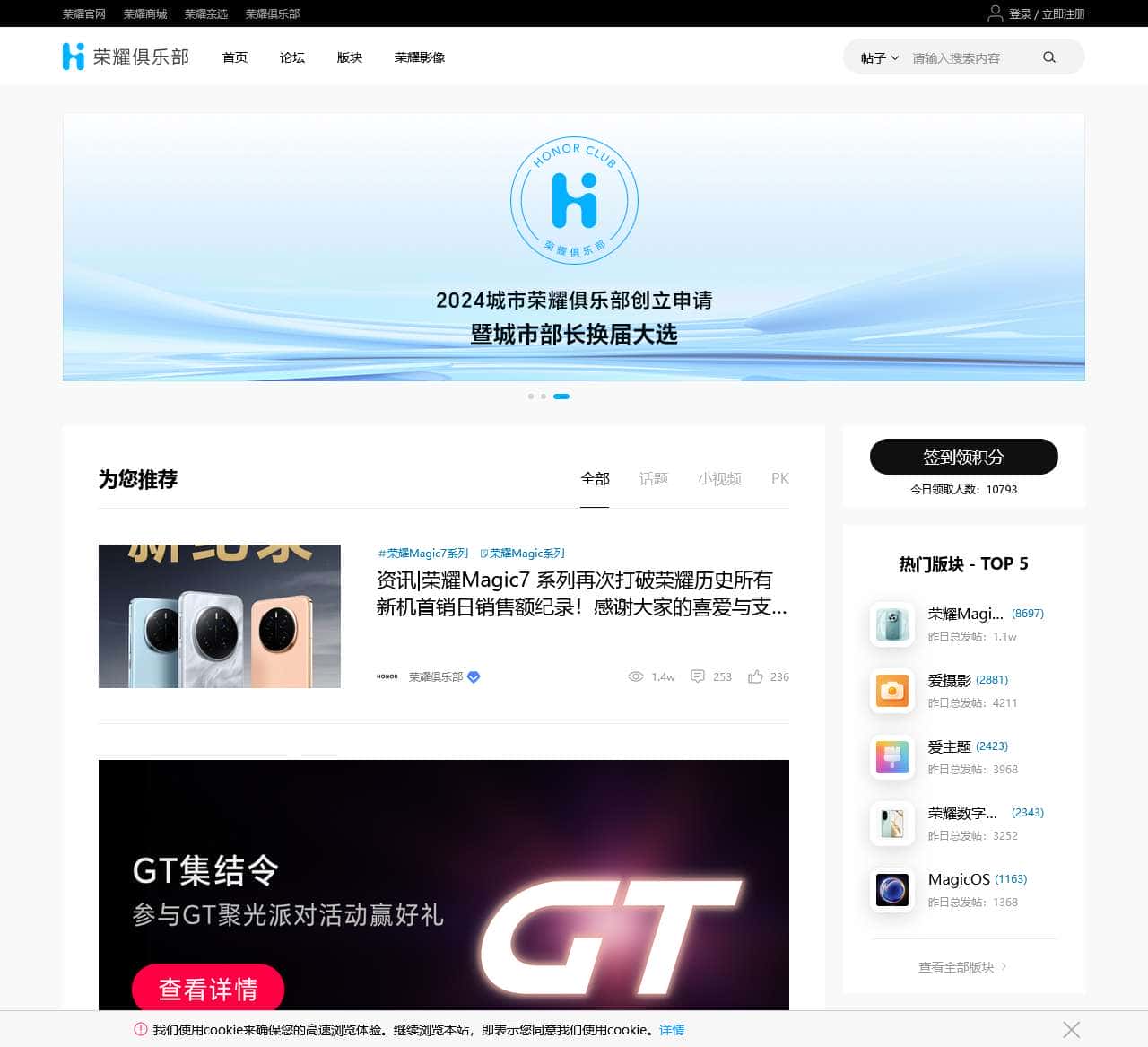Select the 话题 recommendation tab
Screen dimensions: 1148x1047
[x=653, y=479]
